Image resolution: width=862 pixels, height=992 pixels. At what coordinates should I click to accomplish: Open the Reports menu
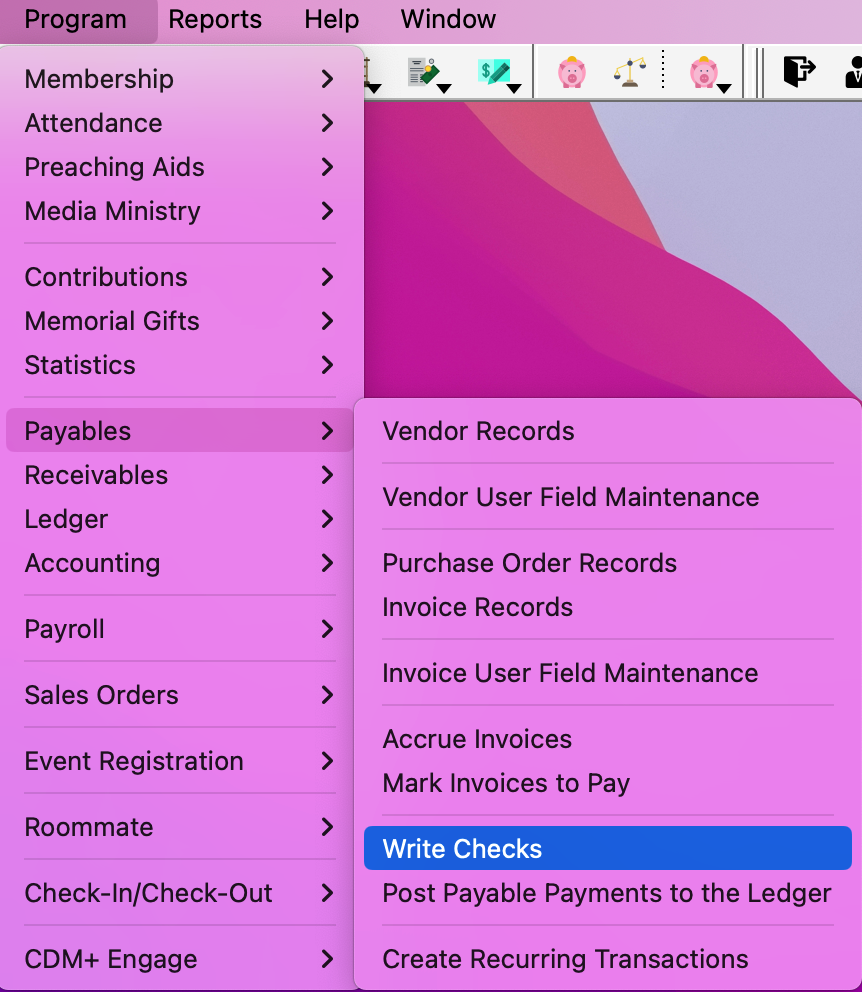[215, 19]
